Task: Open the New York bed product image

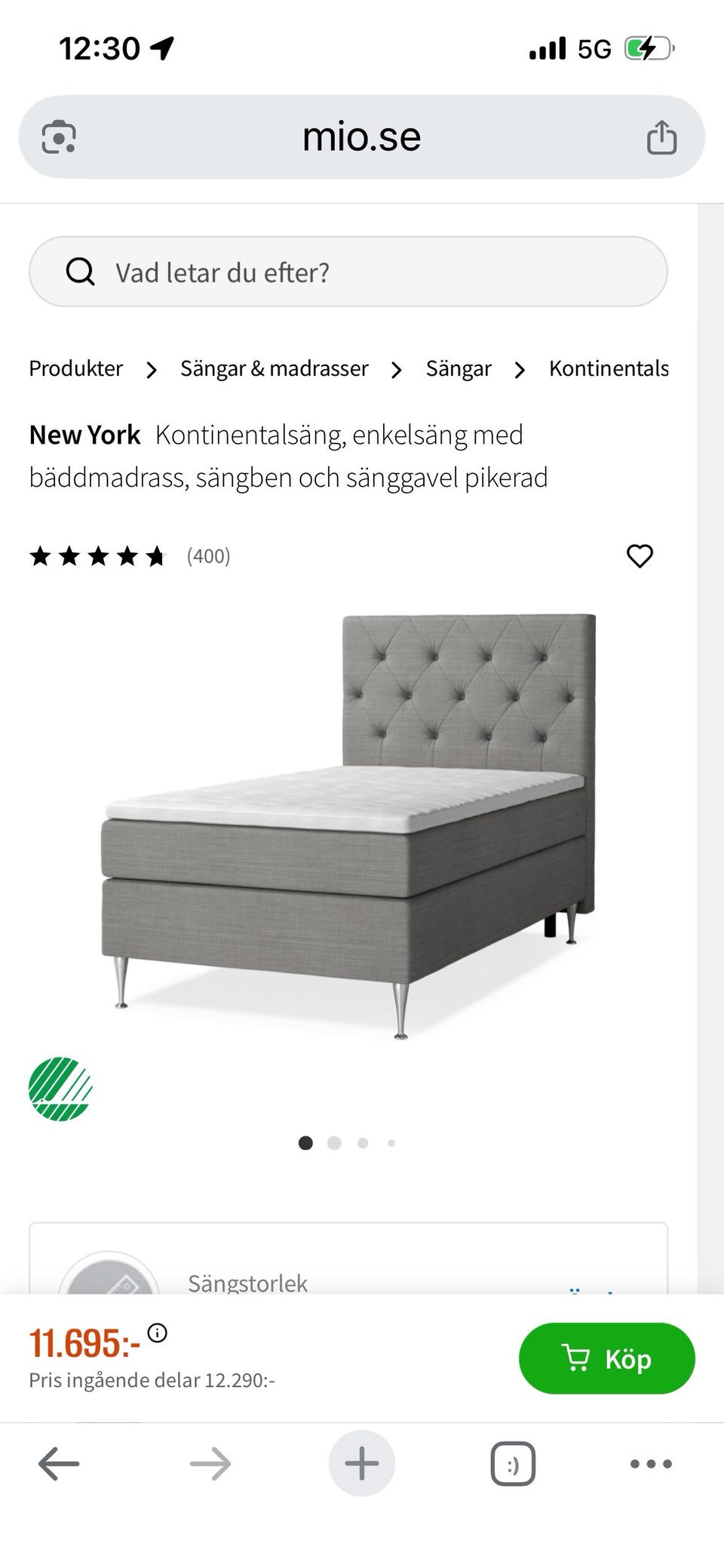Action: click(348, 826)
